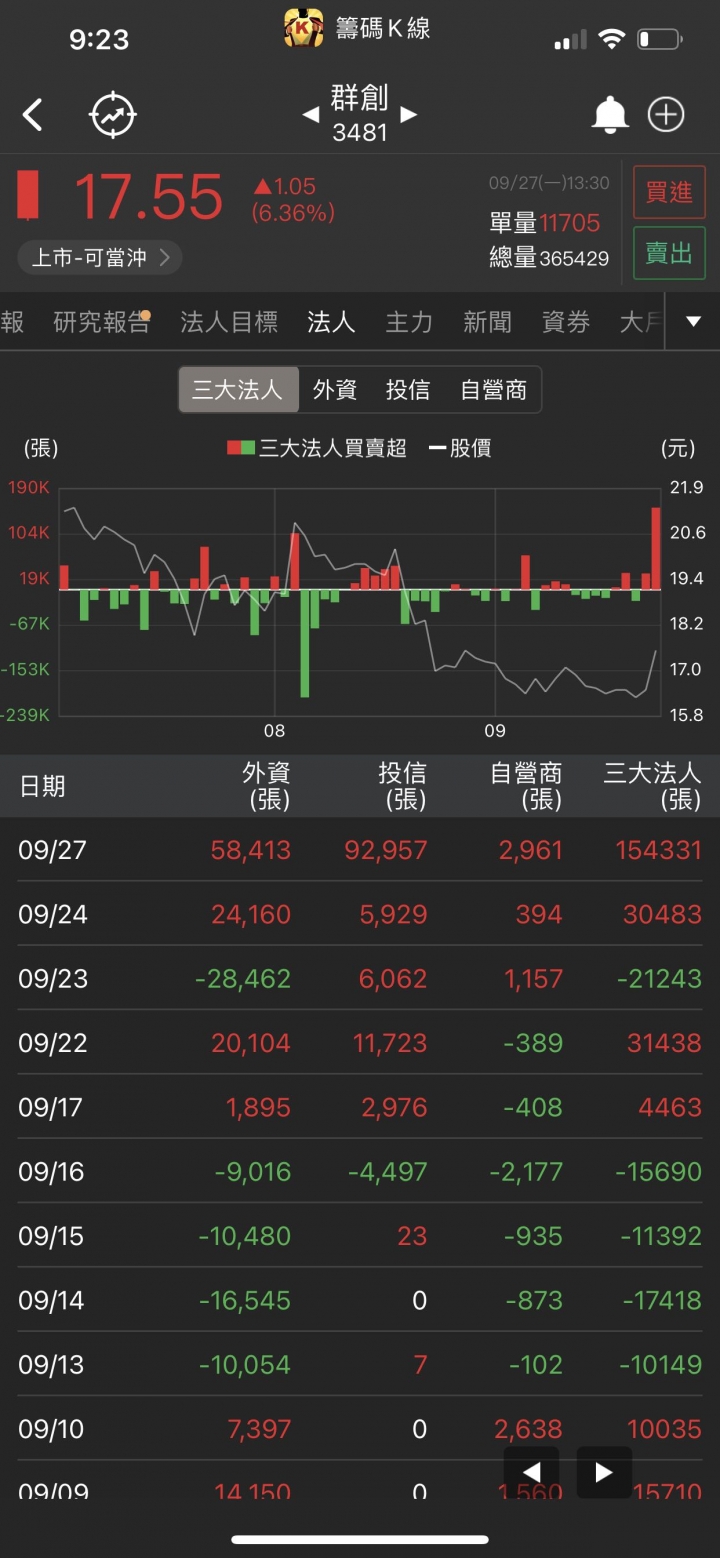Tap the floating right arrow button
The width and height of the screenshot is (720, 1558).
tap(603, 1472)
